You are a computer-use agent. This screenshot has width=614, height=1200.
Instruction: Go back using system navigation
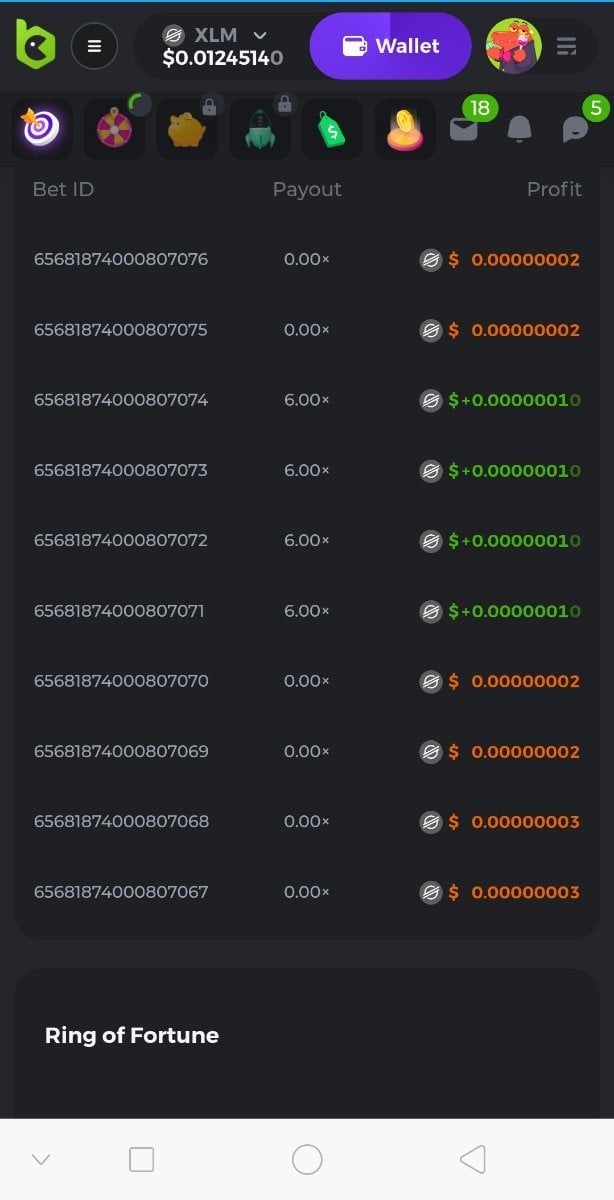point(472,1159)
